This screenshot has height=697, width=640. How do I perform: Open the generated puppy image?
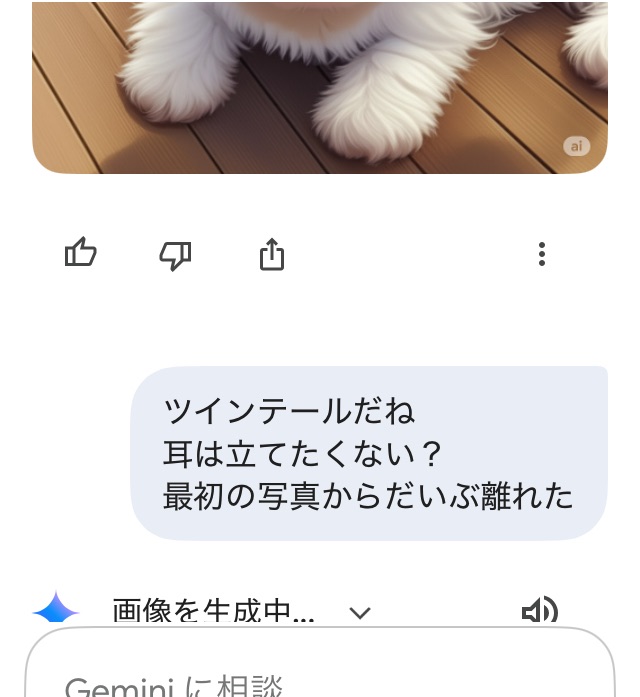click(x=320, y=85)
